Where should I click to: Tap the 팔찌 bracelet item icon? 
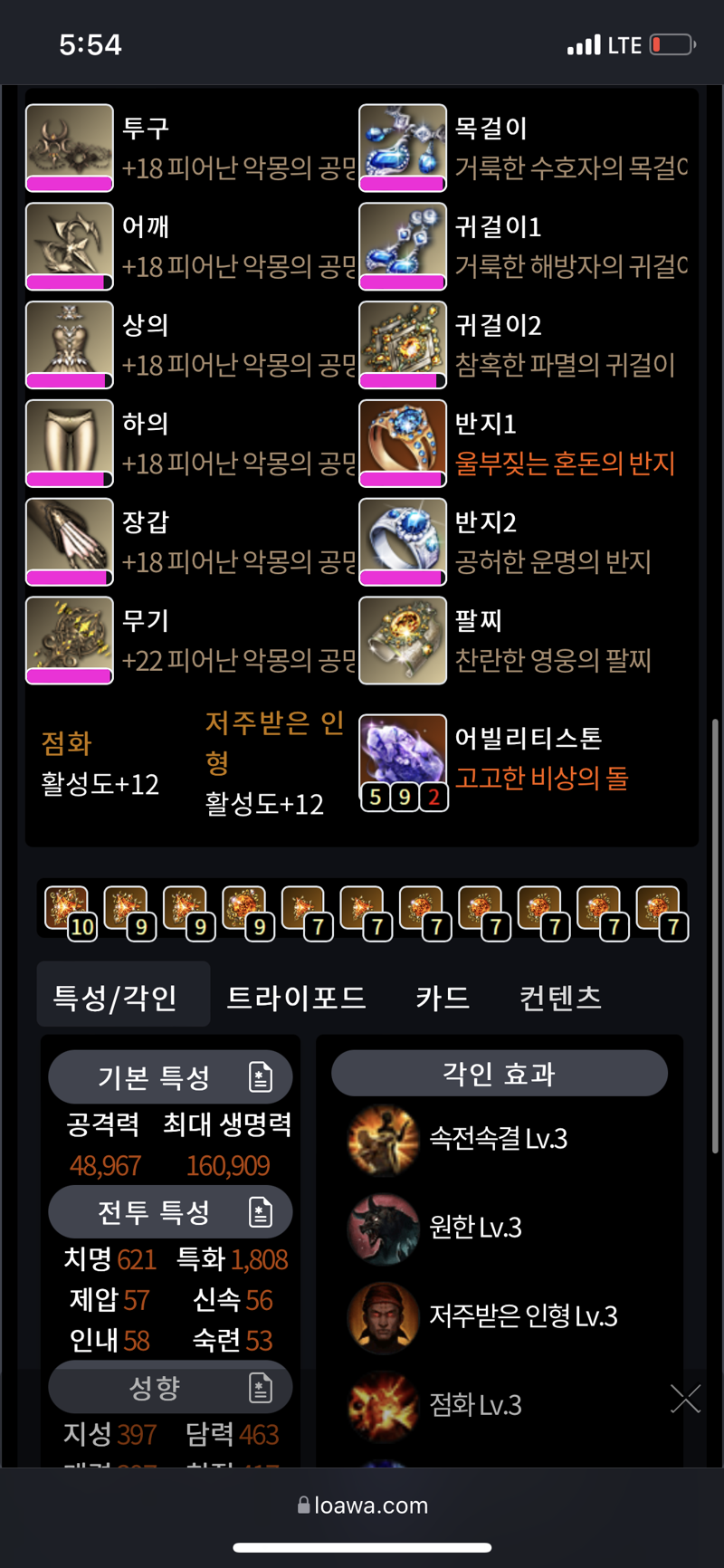404,640
